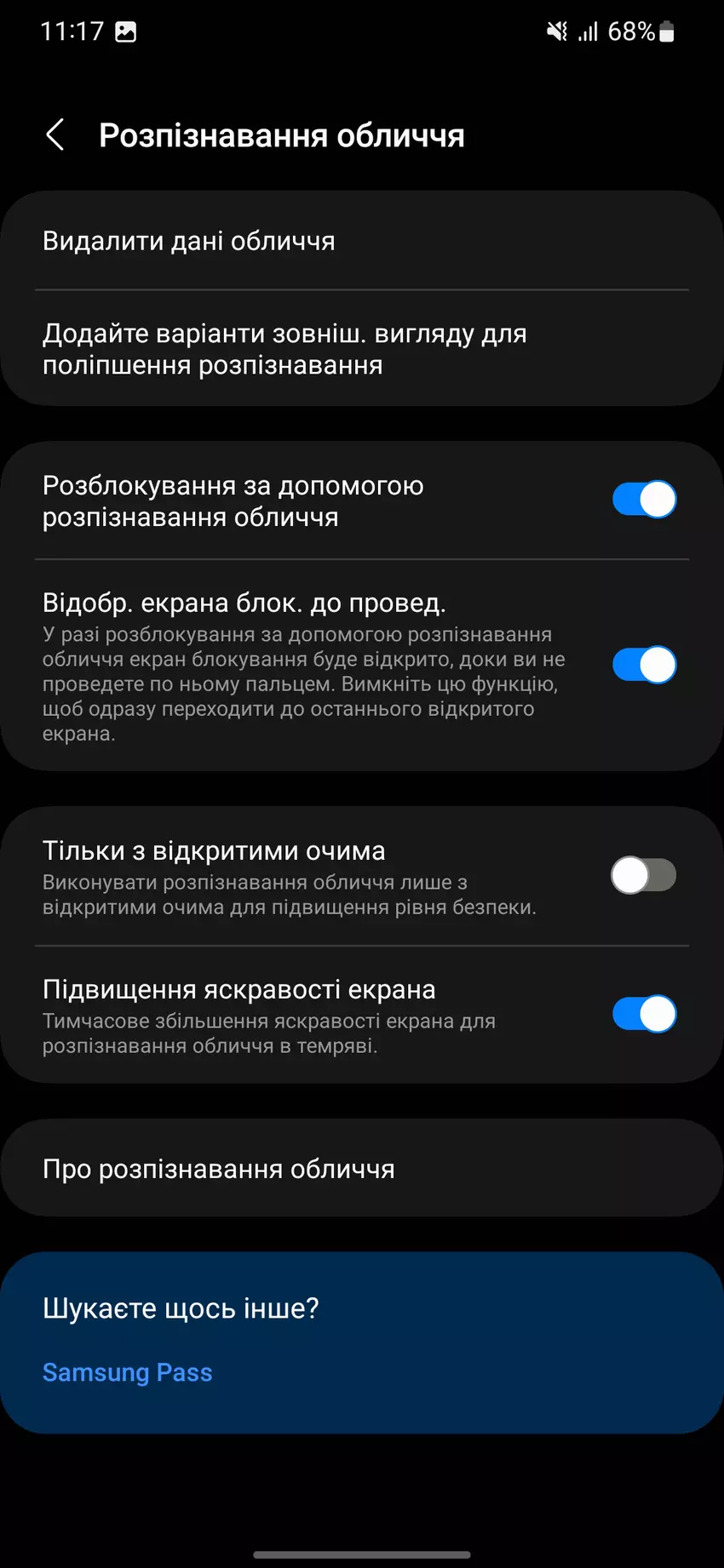
Task: Follow the Samsung Pass link
Action: 128,1372
